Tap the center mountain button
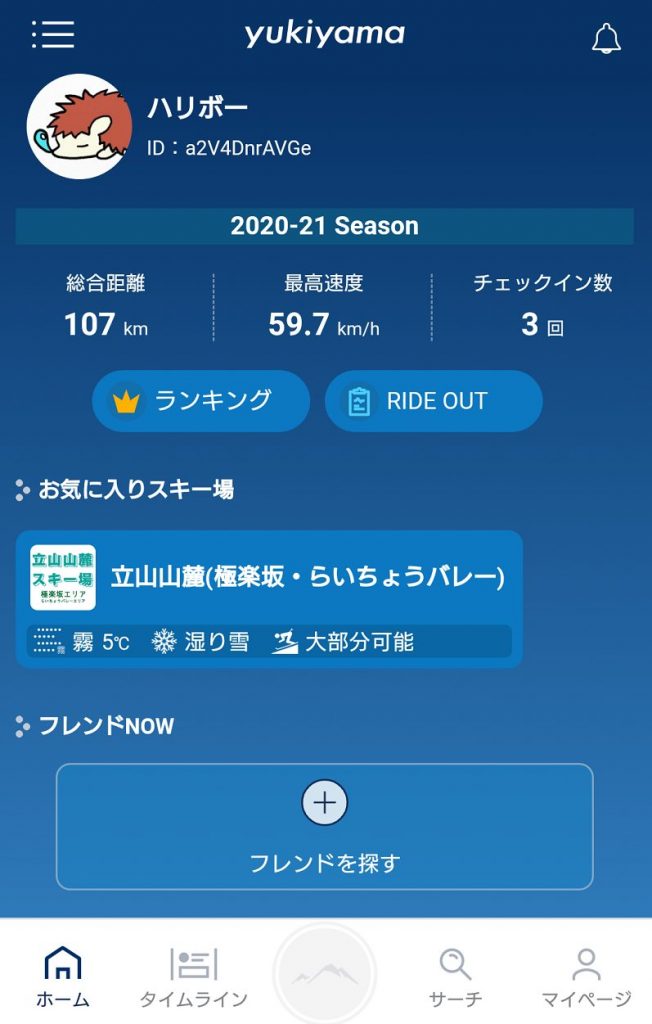The width and height of the screenshot is (652, 1024). [324, 972]
